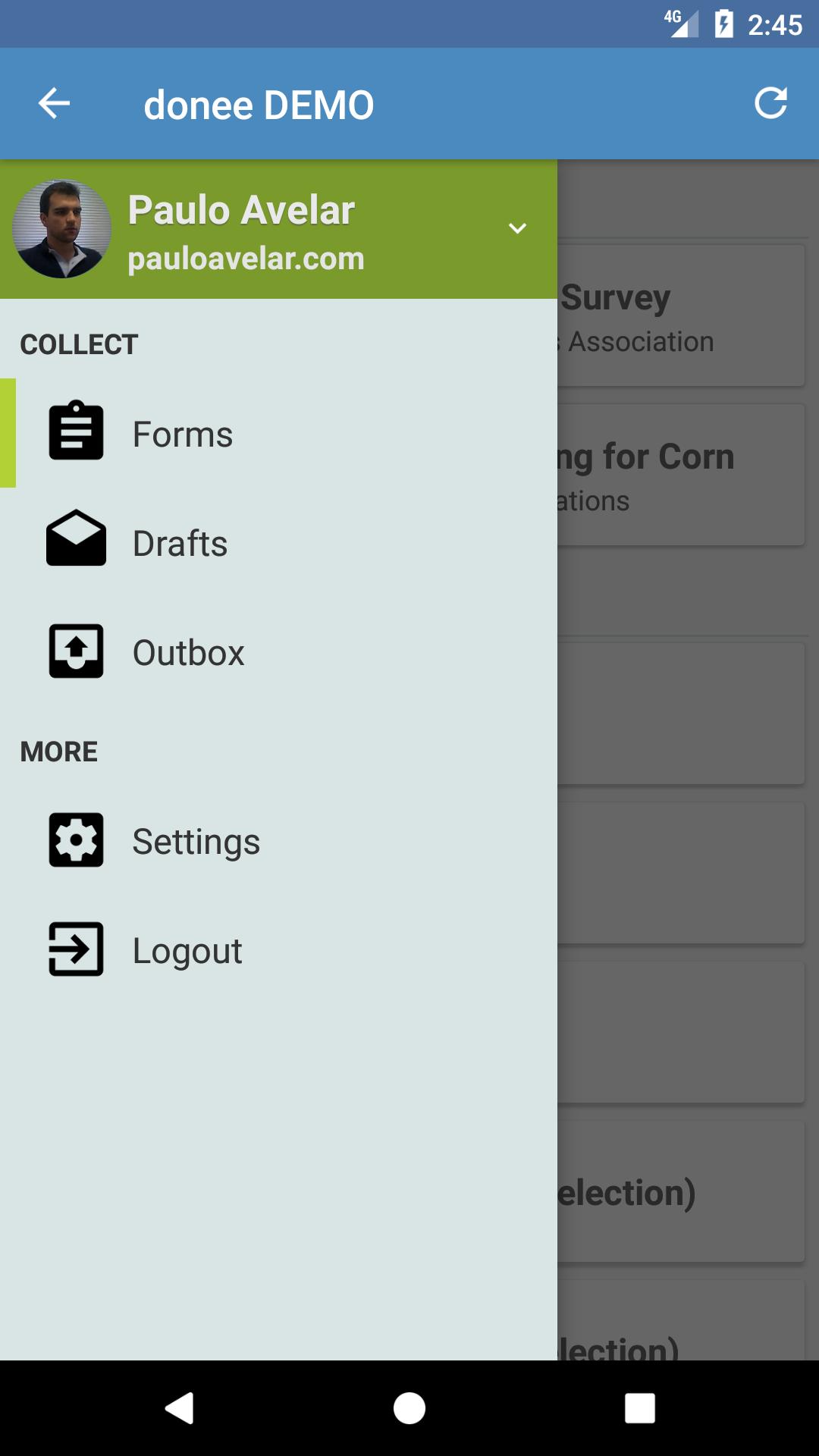The width and height of the screenshot is (819, 1456).
Task: Click the Logout exit icon
Action: point(75,949)
